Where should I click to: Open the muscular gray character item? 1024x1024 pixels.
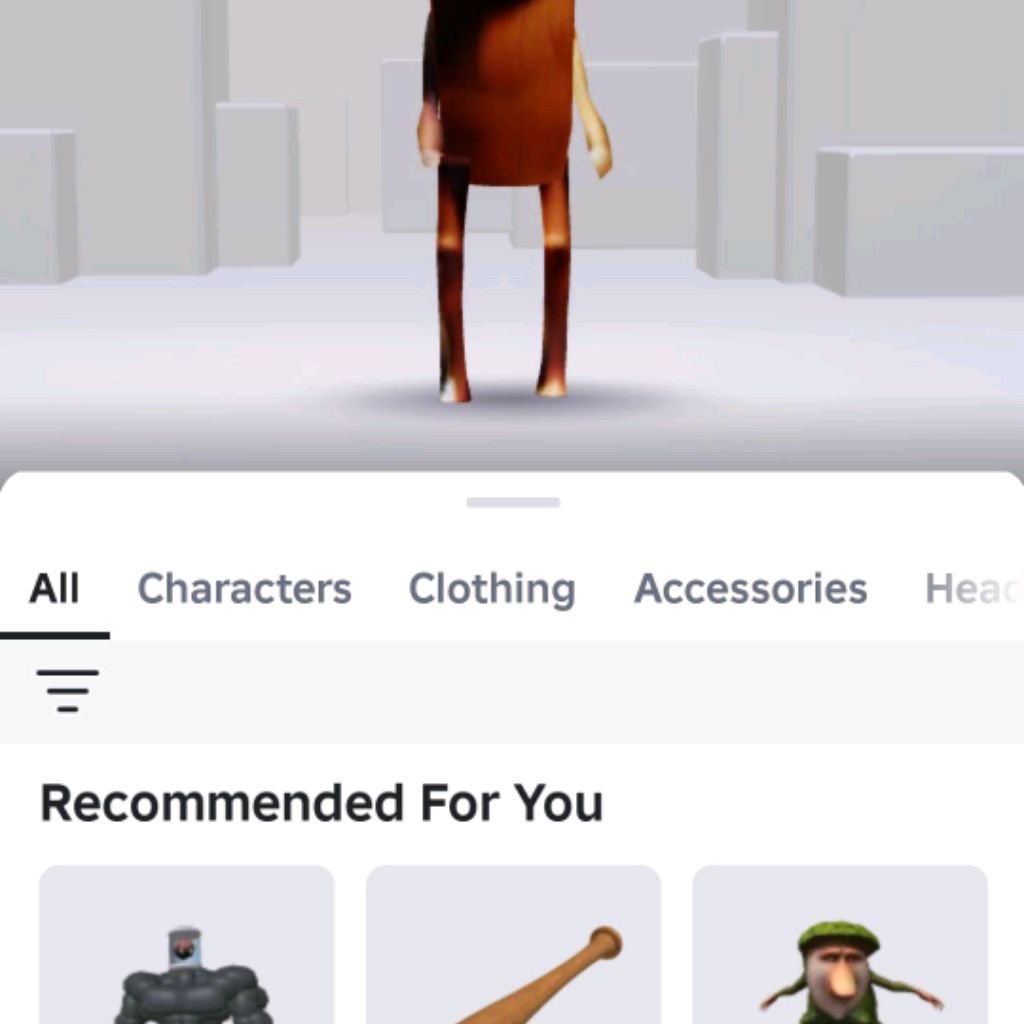pyautogui.click(x=187, y=950)
